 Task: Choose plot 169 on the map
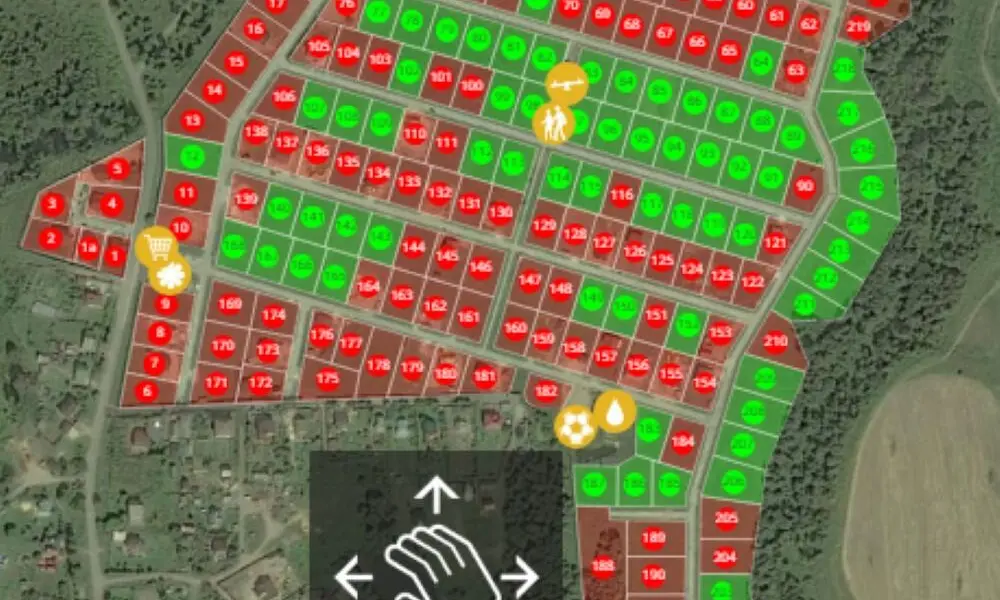pos(230,304)
